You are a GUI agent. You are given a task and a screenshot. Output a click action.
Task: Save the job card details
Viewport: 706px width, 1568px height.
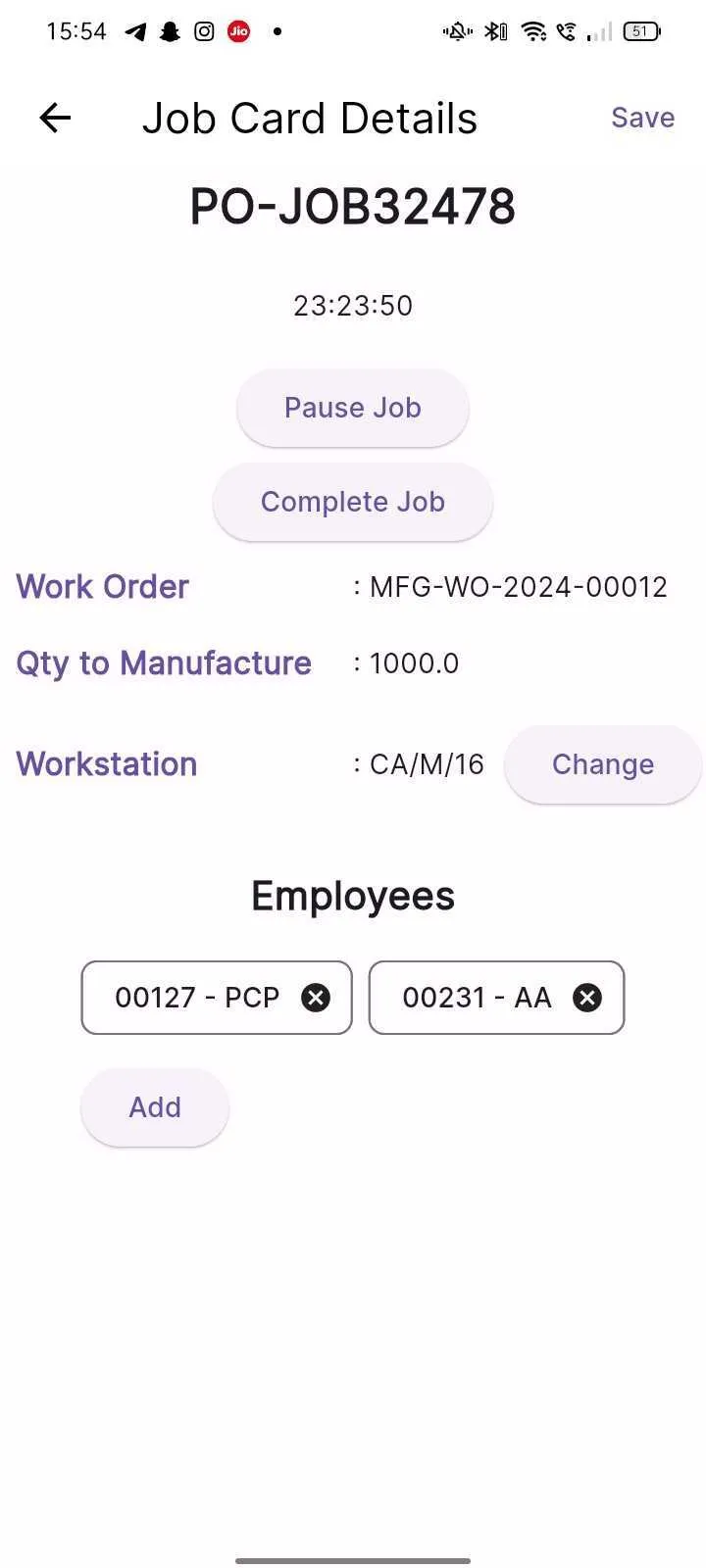click(x=642, y=118)
